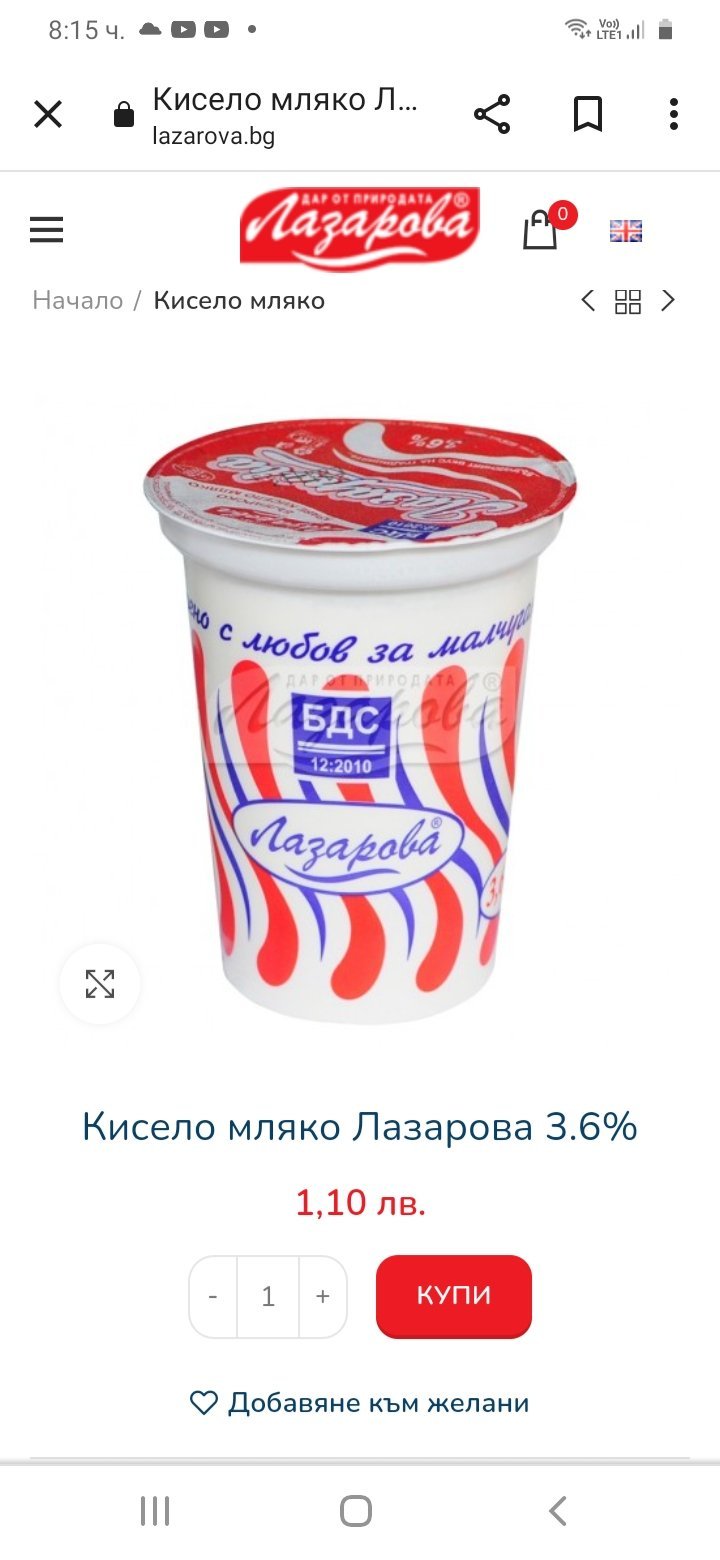Switch site language to English

626,231
